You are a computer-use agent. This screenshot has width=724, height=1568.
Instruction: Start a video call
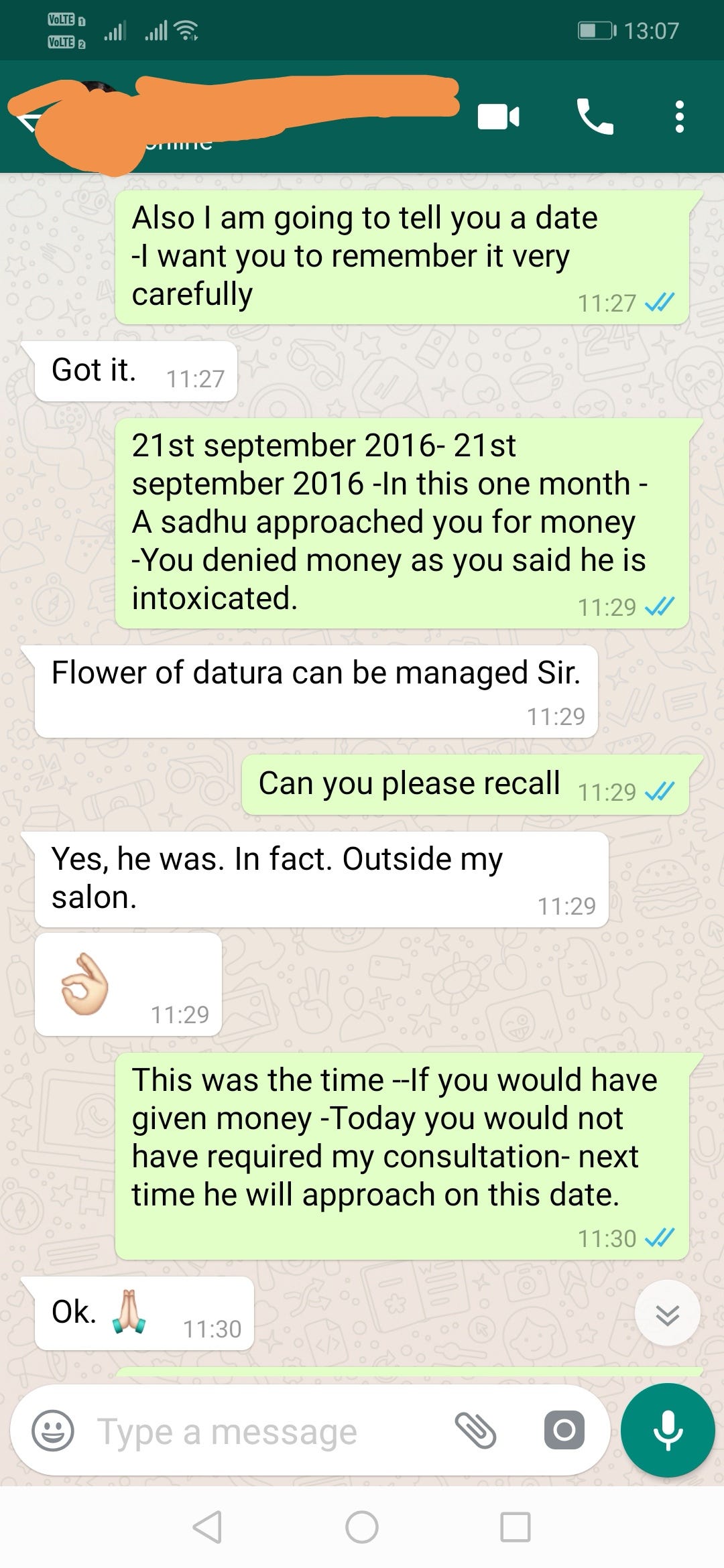point(498,117)
